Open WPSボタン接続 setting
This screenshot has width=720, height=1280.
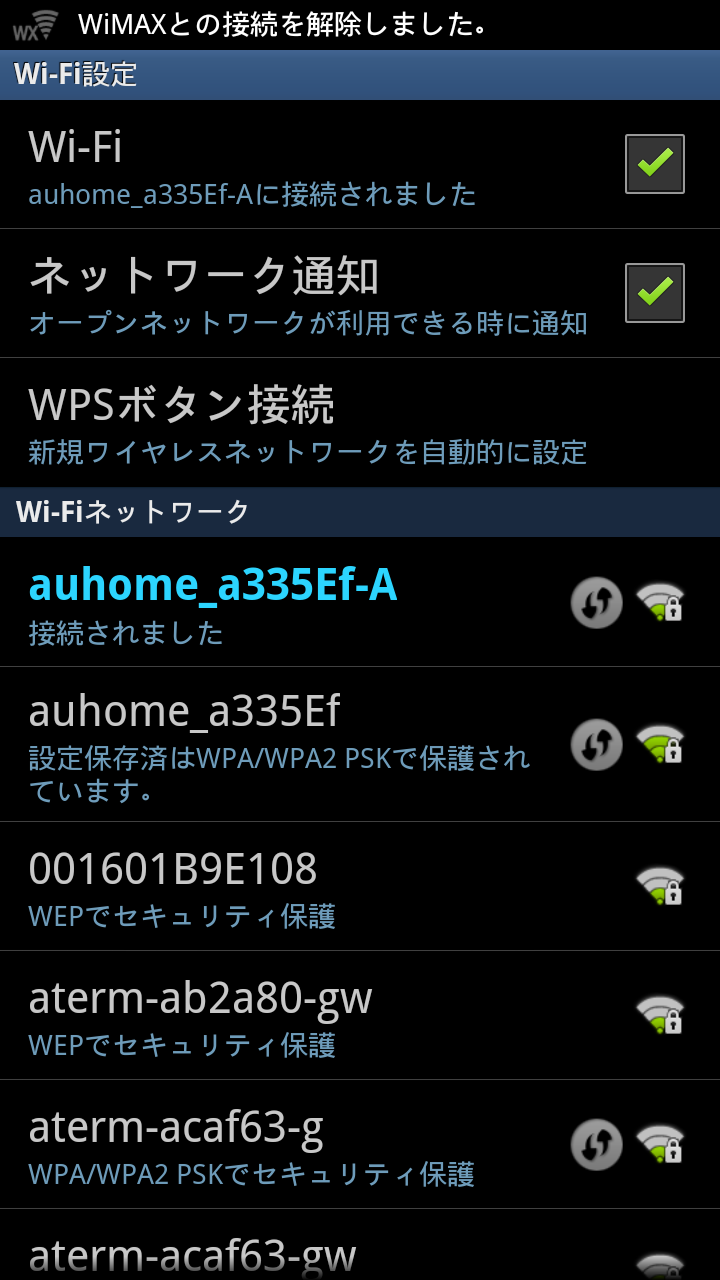click(360, 423)
